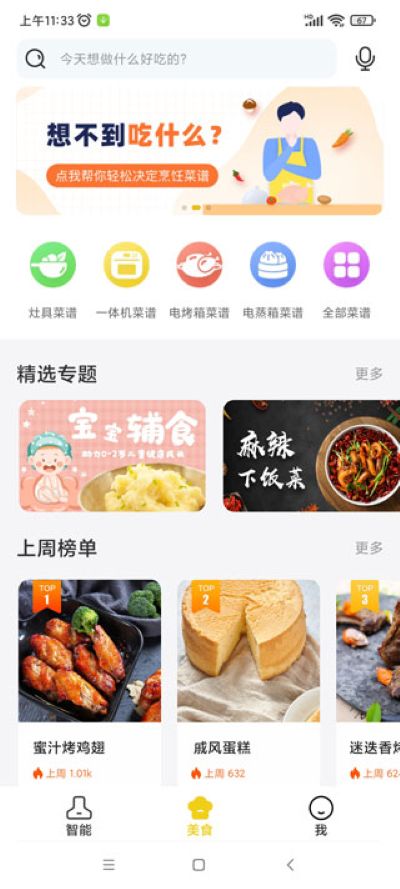Switch to the 我 tab
Screen dimensions: 400x889
click(321, 816)
